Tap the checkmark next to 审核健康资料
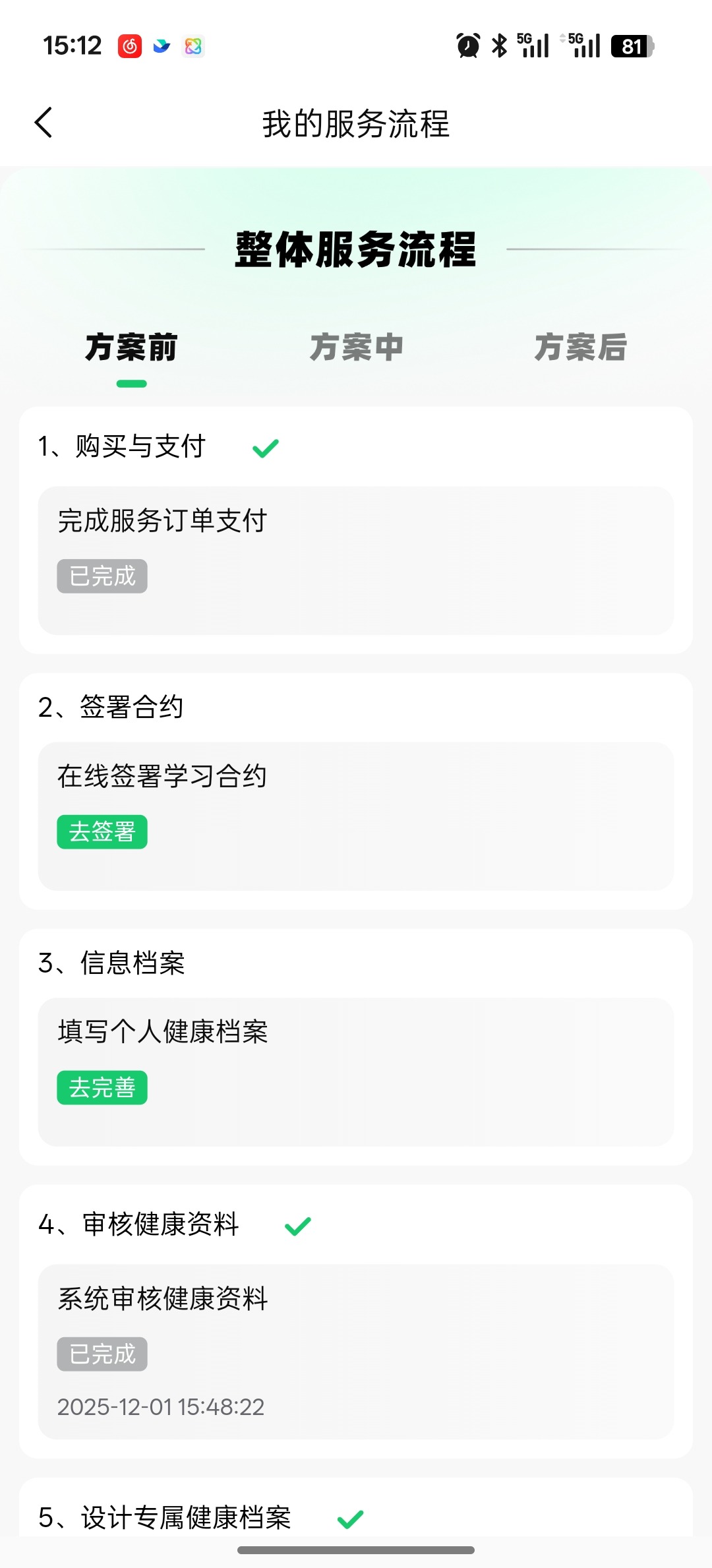The image size is (712, 1568). 297,1224
